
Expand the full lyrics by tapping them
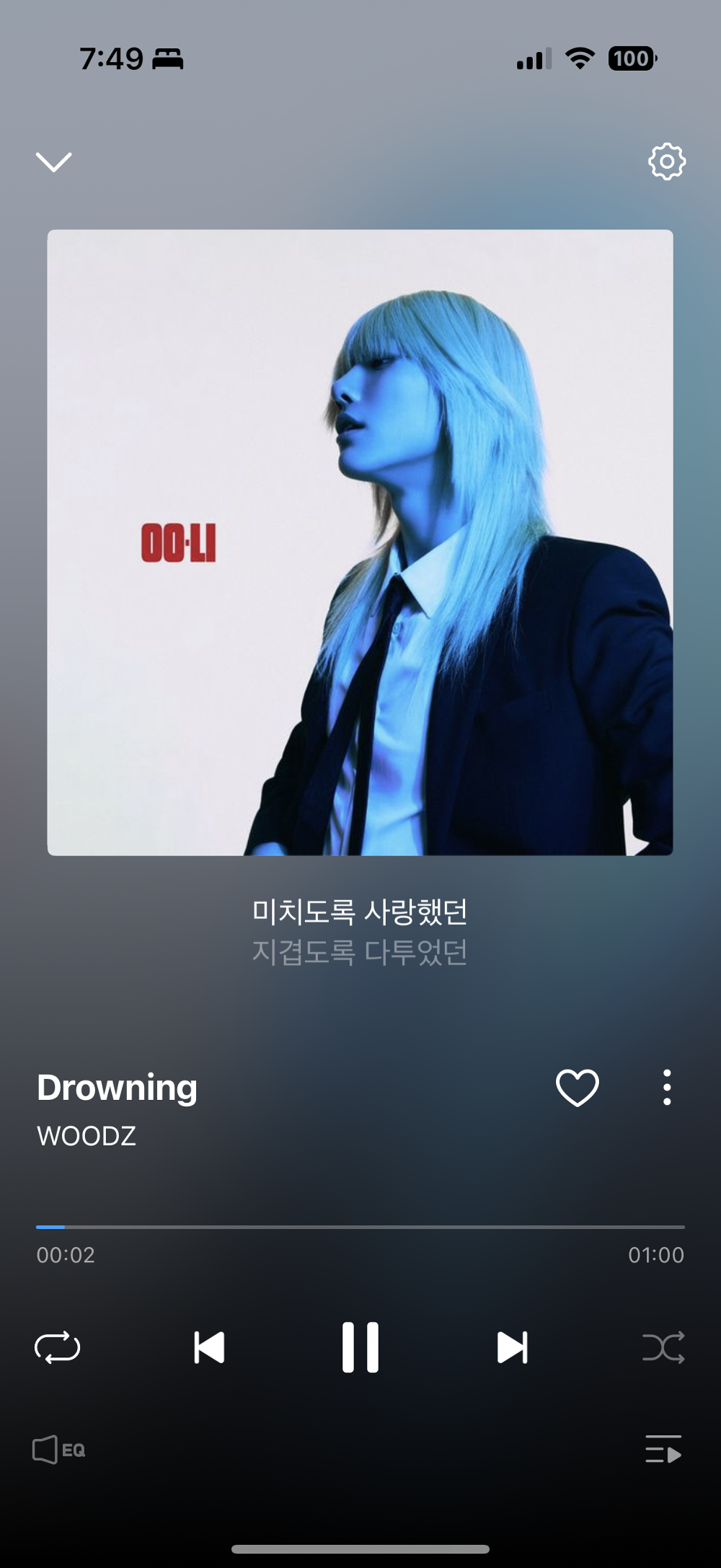(360, 930)
